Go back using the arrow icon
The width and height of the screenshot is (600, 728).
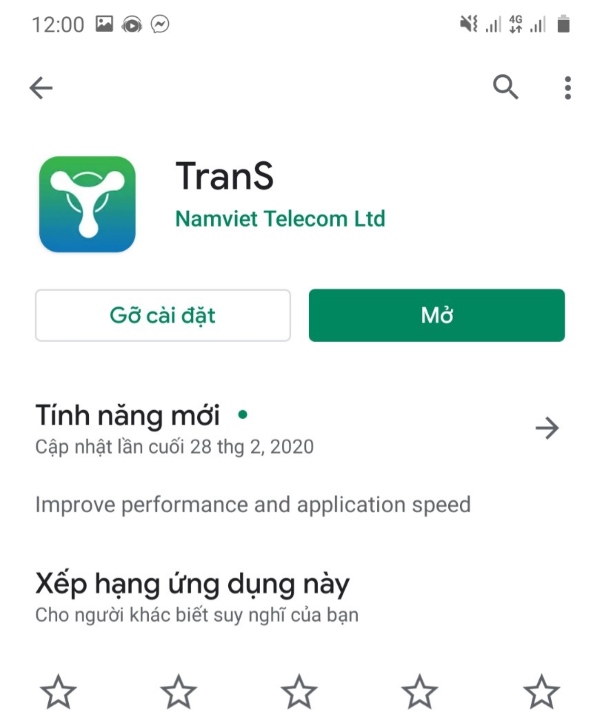pos(41,88)
